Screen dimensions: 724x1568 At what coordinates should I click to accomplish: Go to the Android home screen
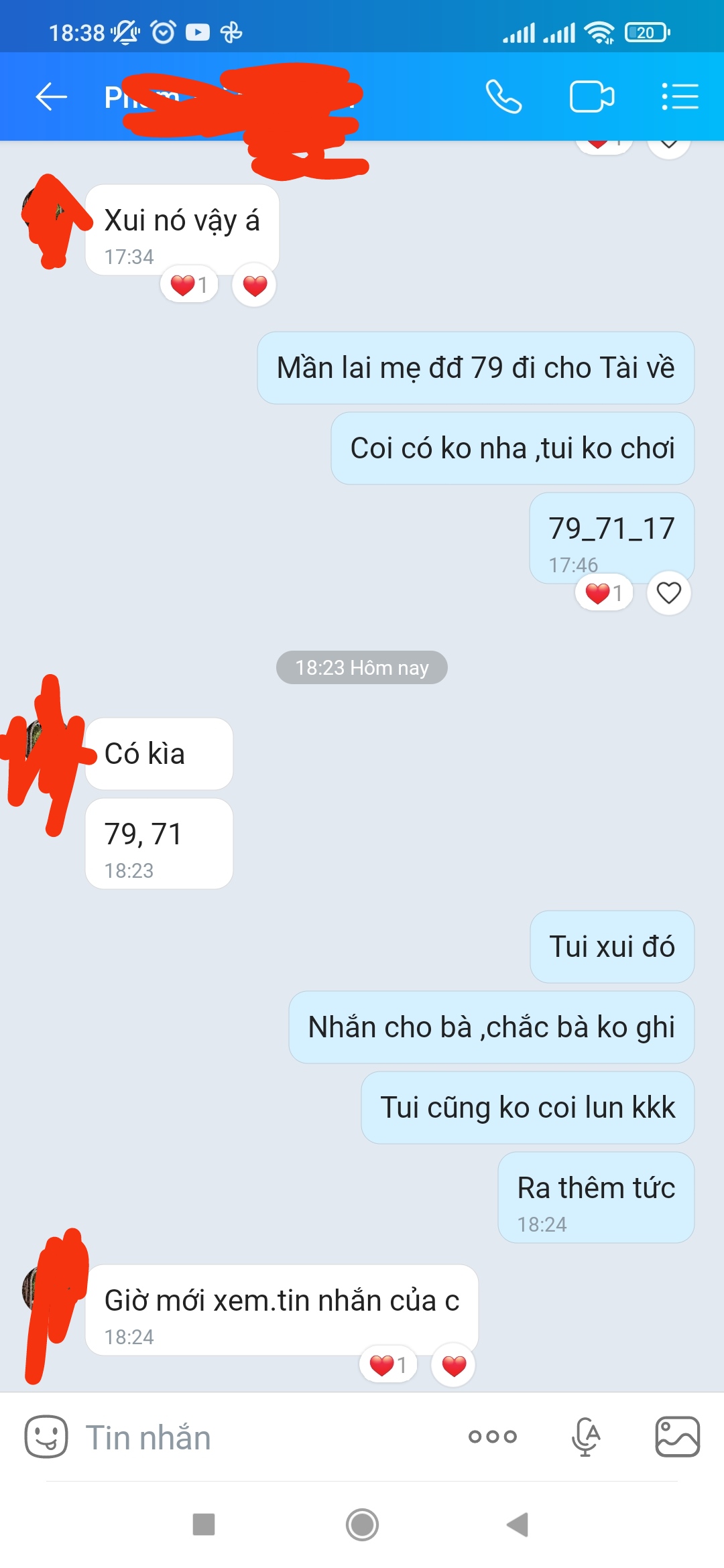pos(362,1524)
